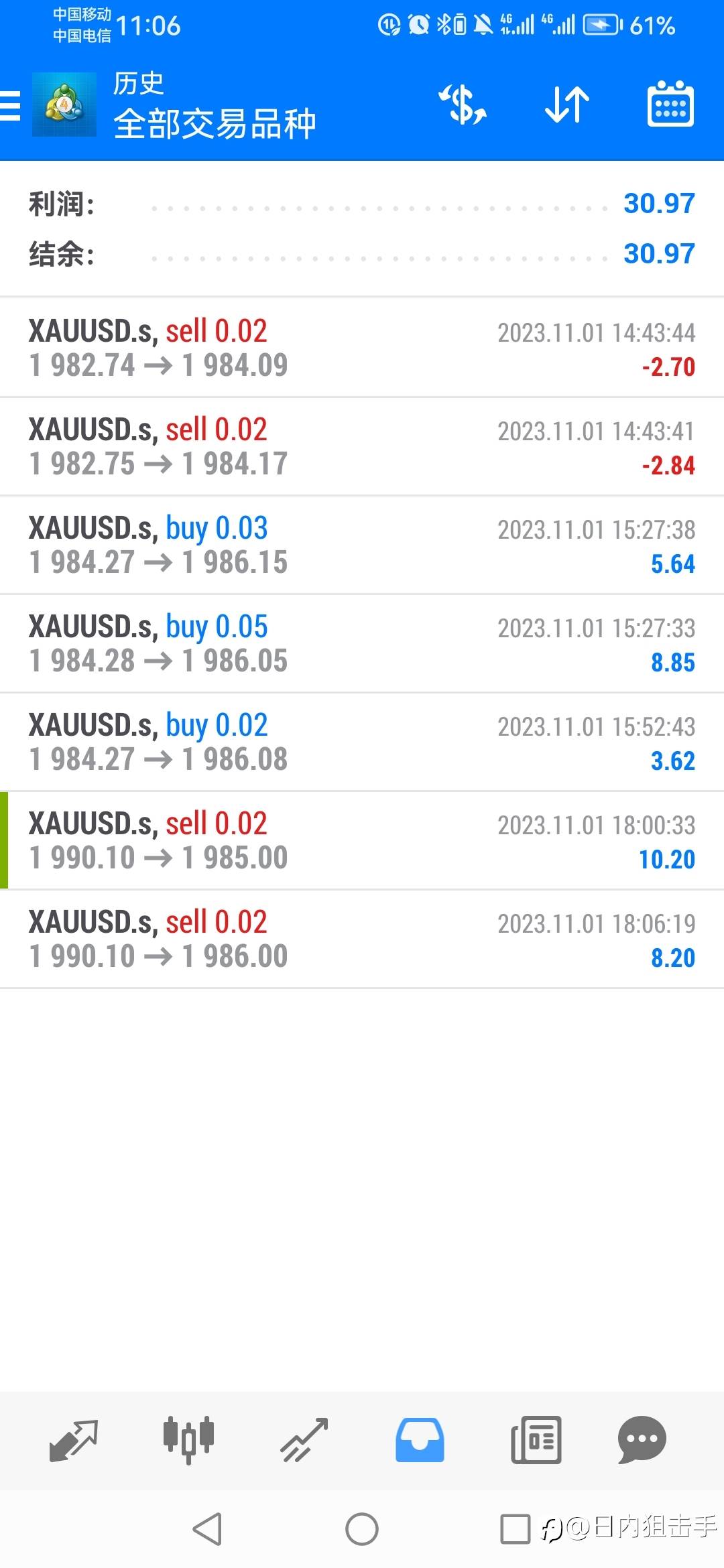Switch to the candlestick Chart tab
Screen dimensions: 724x1568
(189, 1439)
